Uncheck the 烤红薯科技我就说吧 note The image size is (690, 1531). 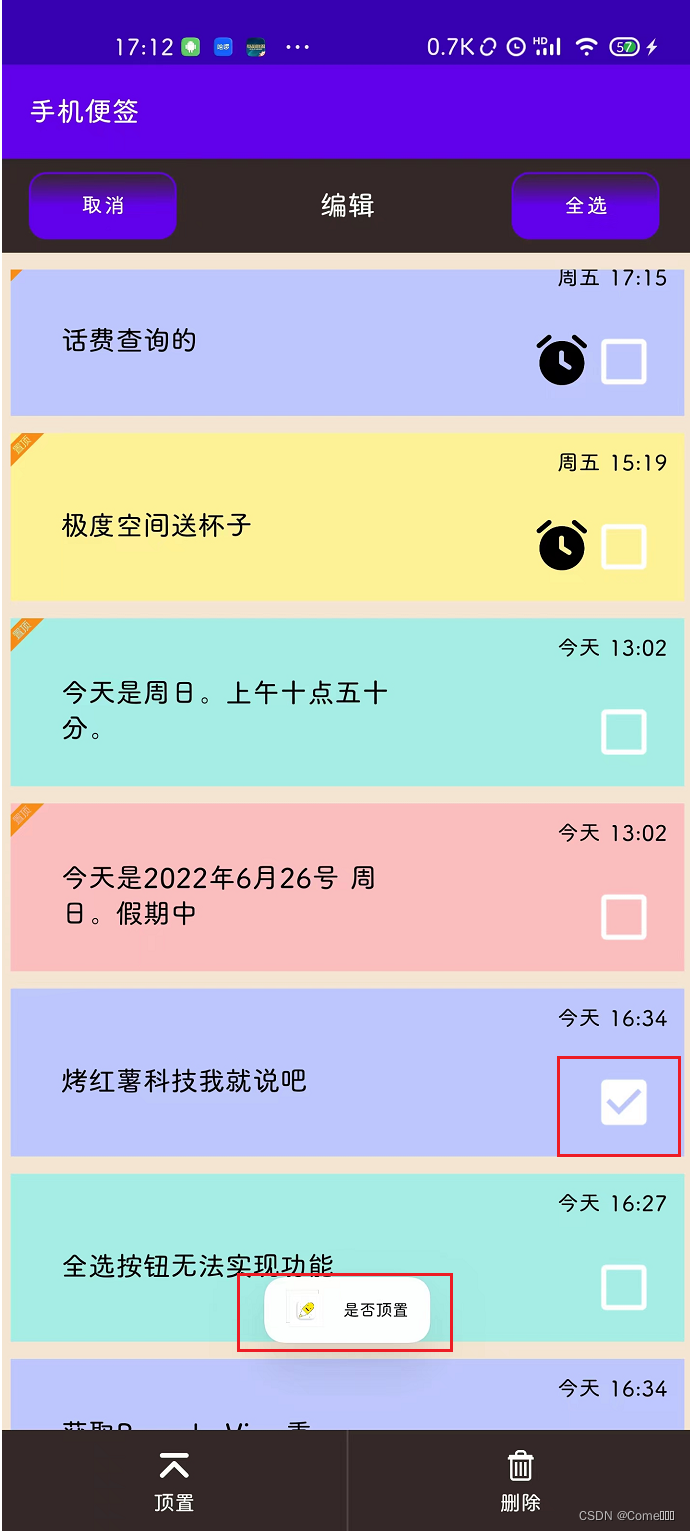(x=624, y=1102)
